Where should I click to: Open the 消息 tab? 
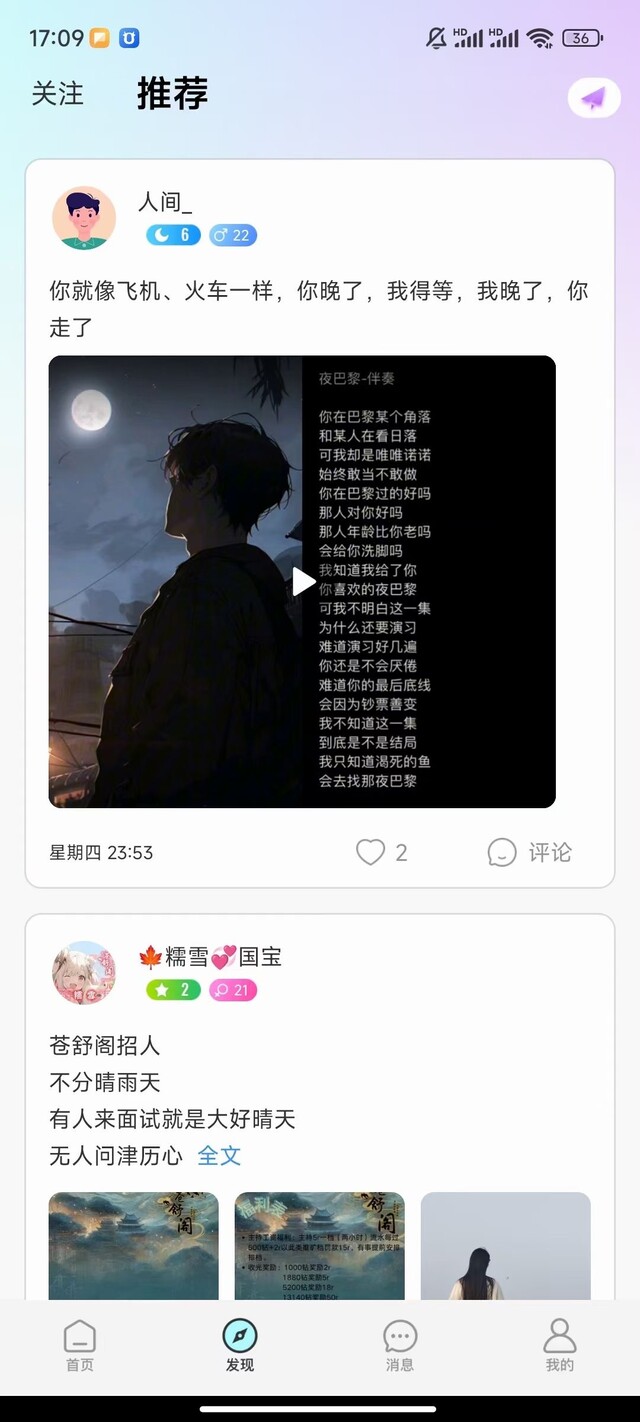[400, 1345]
